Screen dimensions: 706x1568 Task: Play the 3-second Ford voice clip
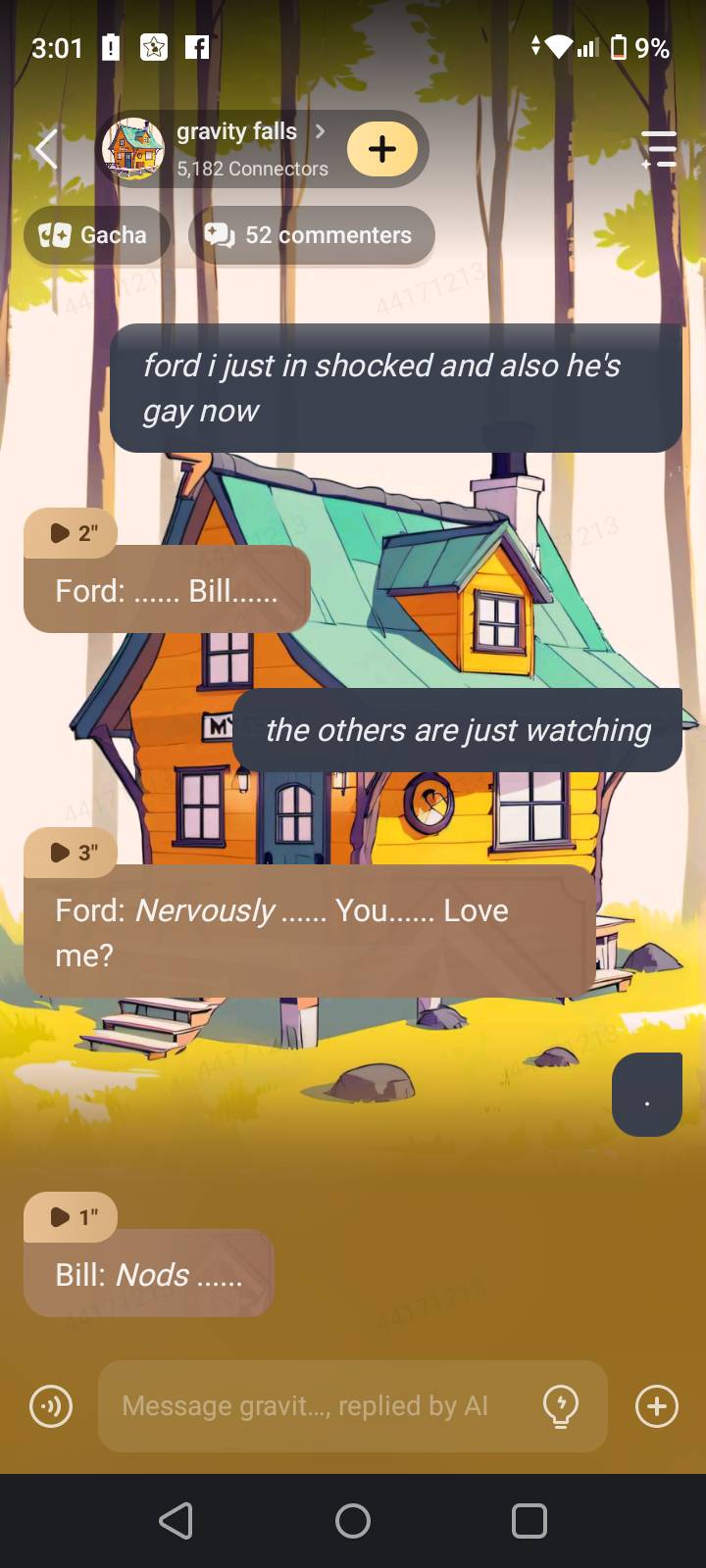(x=70, y=853)
